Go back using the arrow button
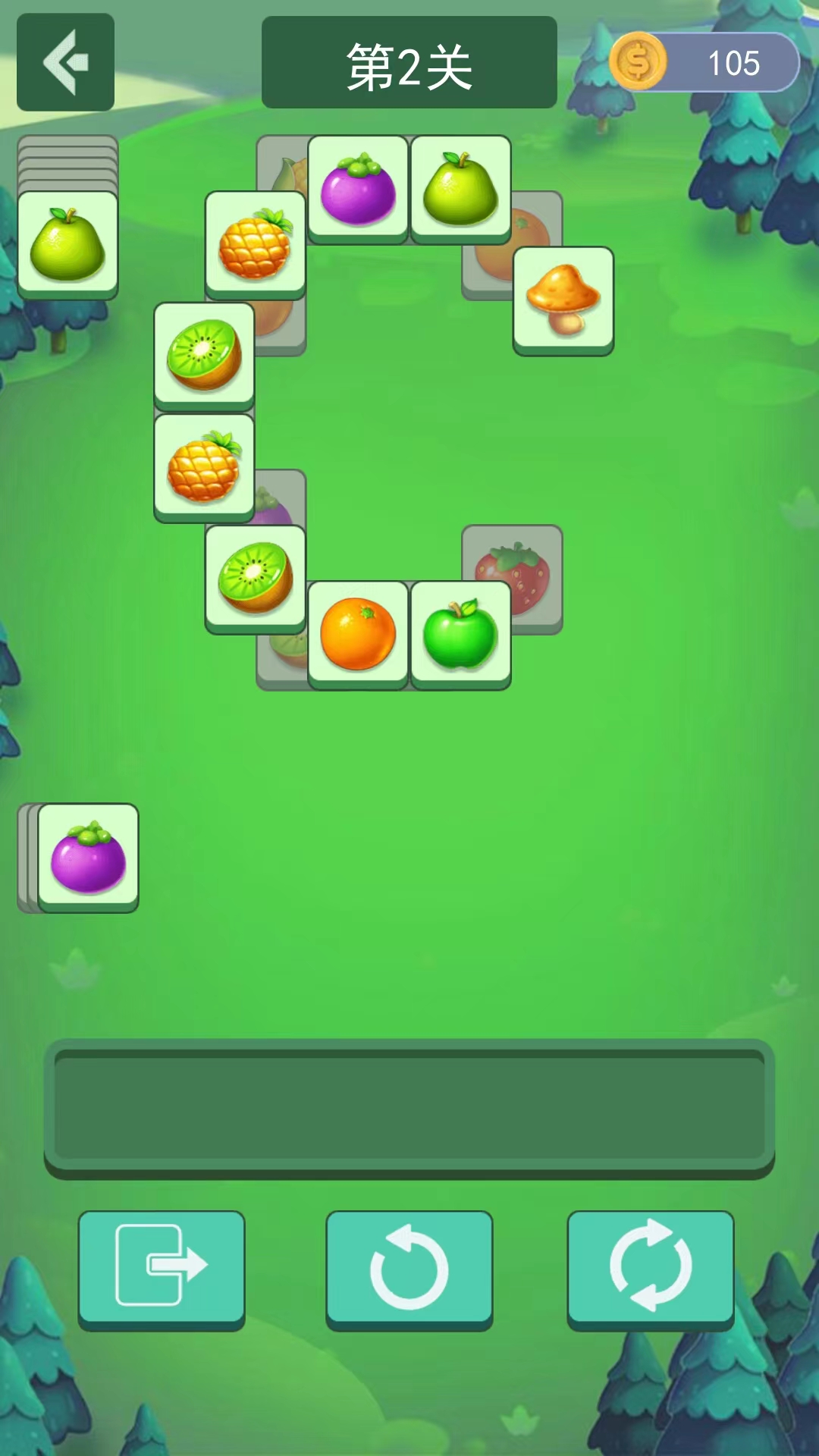 65,62
